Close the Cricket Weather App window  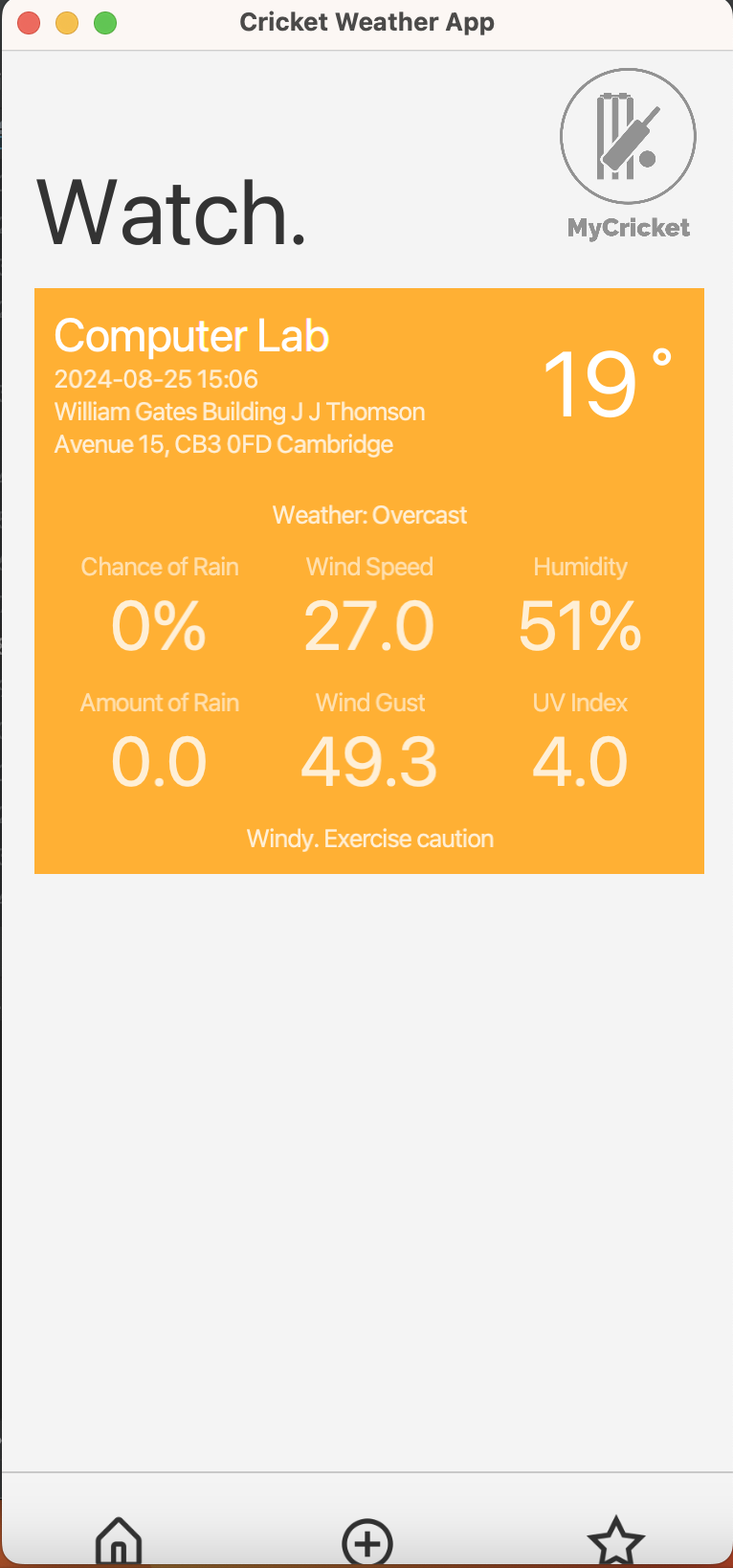[x=29, y=23]
